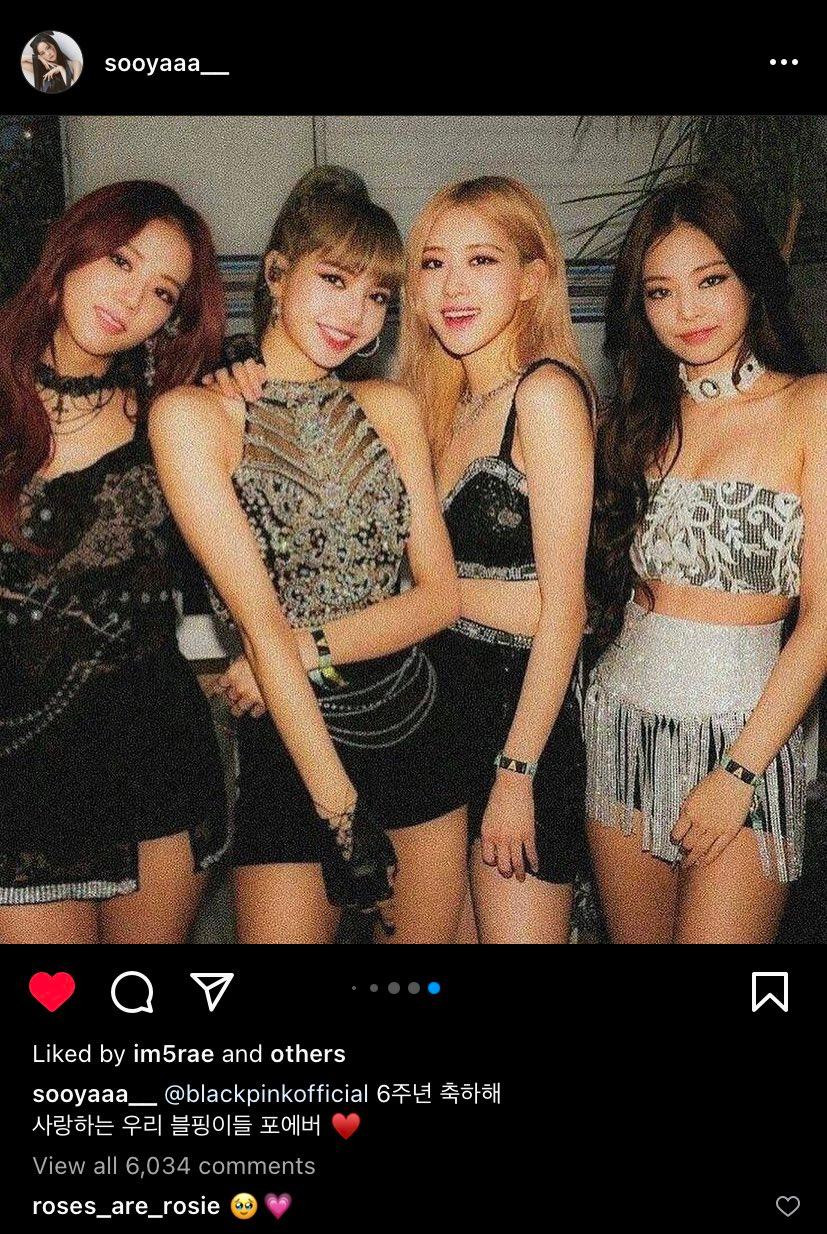Open im5rae's profile from likes
This screenshot has width=827, height=1234.
[173, 1054]
